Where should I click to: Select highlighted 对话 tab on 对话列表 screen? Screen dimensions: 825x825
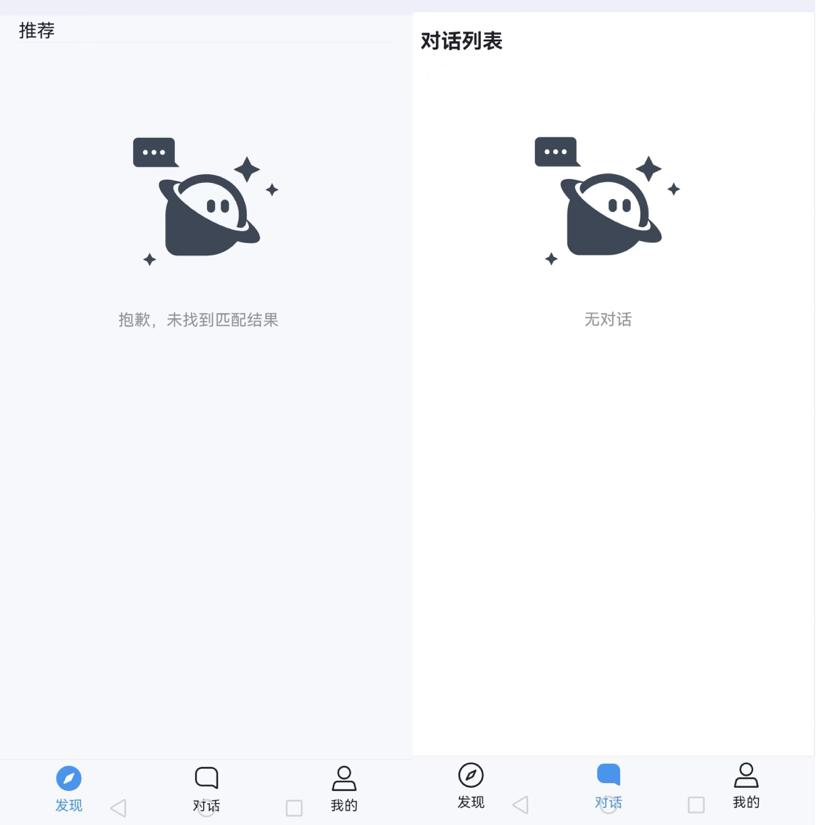pyautogui.click(x=608, y=785)
